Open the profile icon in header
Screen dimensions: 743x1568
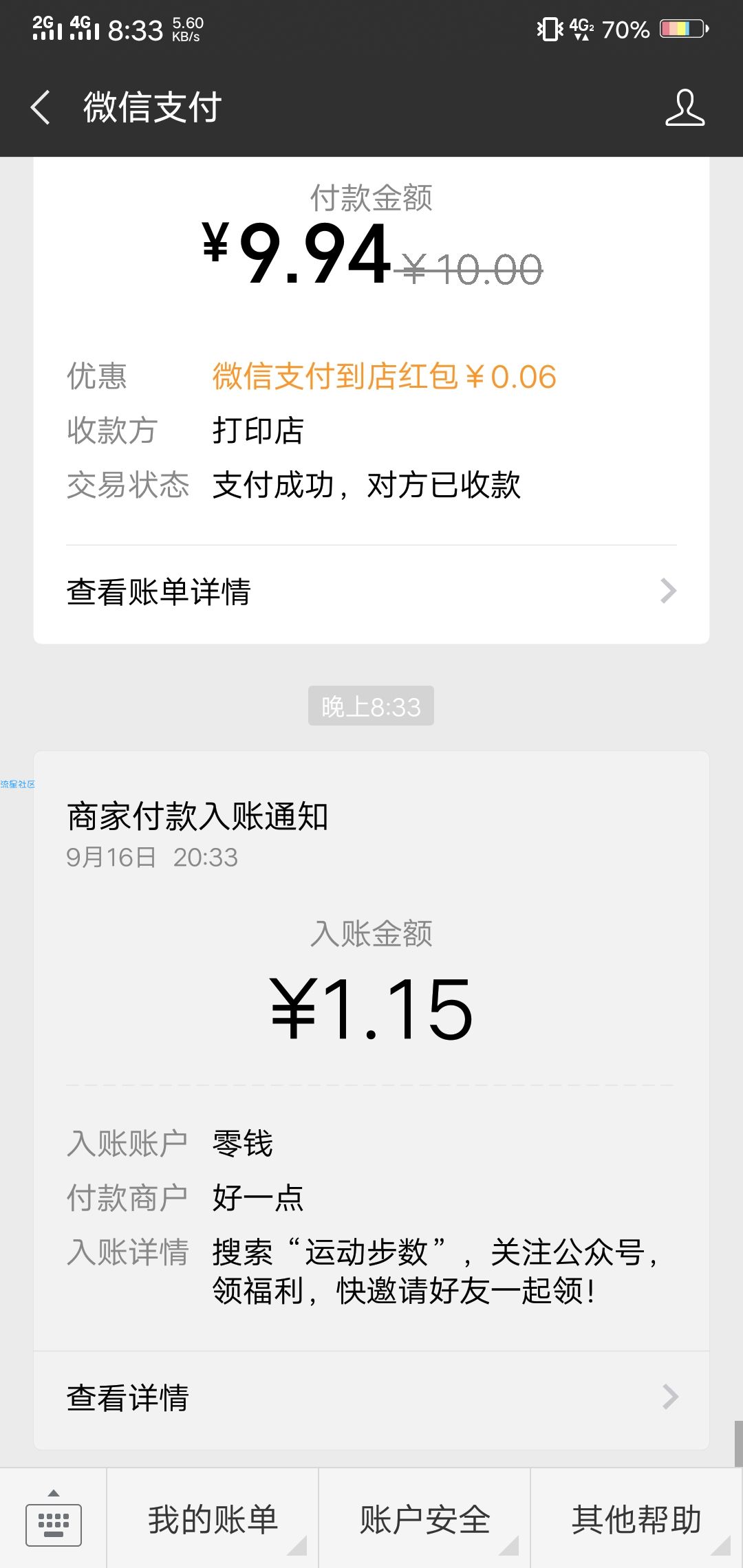pyautogui.click(x=685, y=108)
